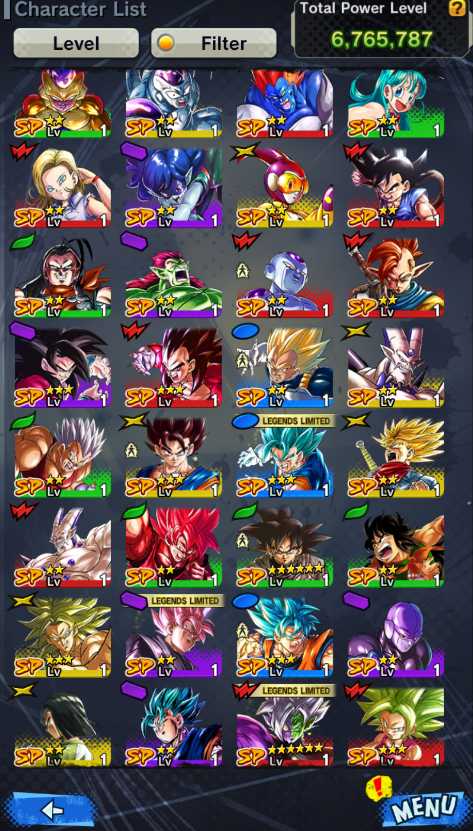Open the Level sort button
Image resolution: width=473 pixels, height=831 pixels.
click(x=76, y=43)
